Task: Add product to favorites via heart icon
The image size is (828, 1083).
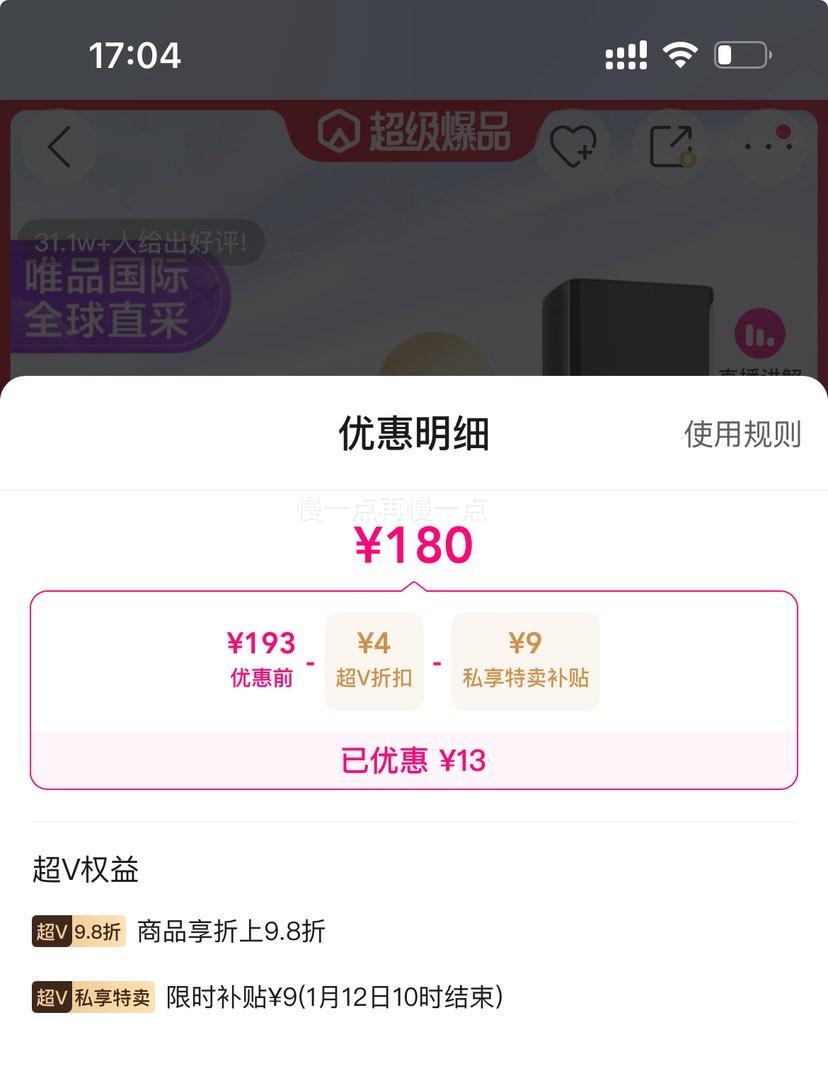Action: tap(572, 145)
